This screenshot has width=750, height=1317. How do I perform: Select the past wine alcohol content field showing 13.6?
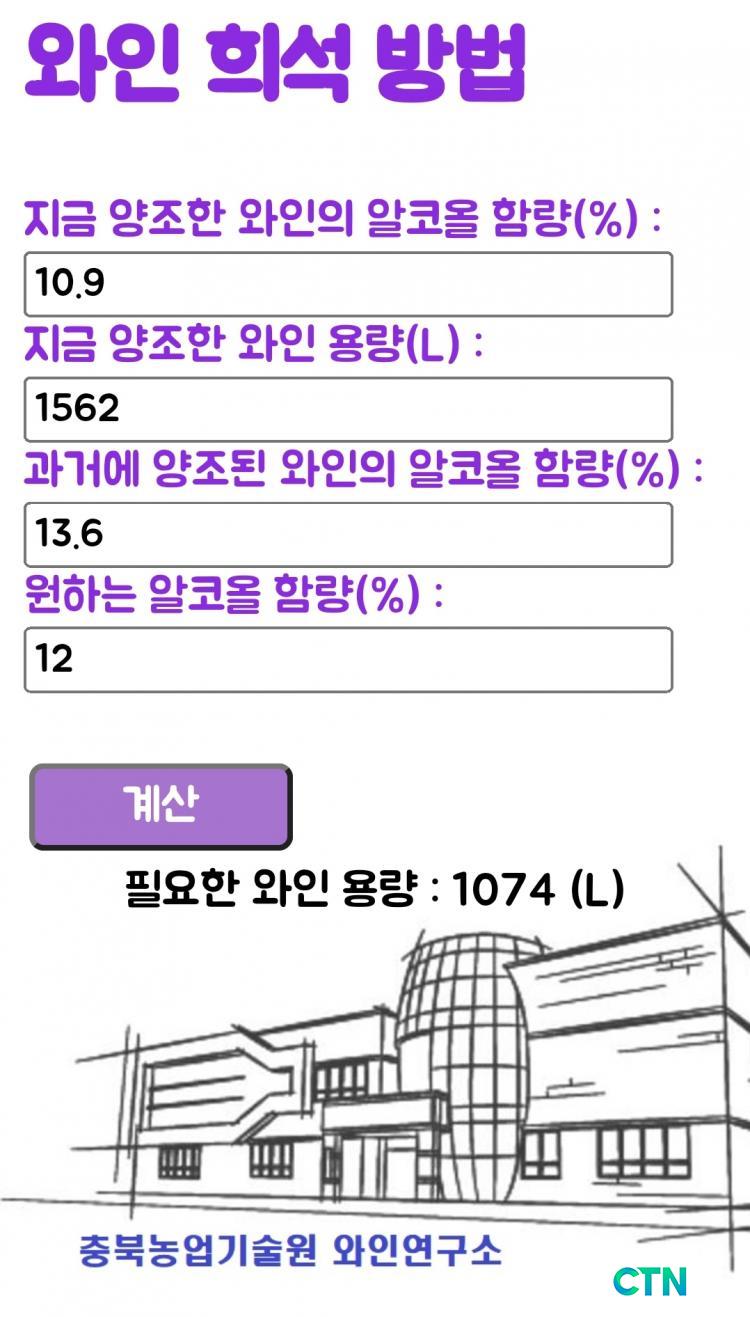[x=348, y=534]
